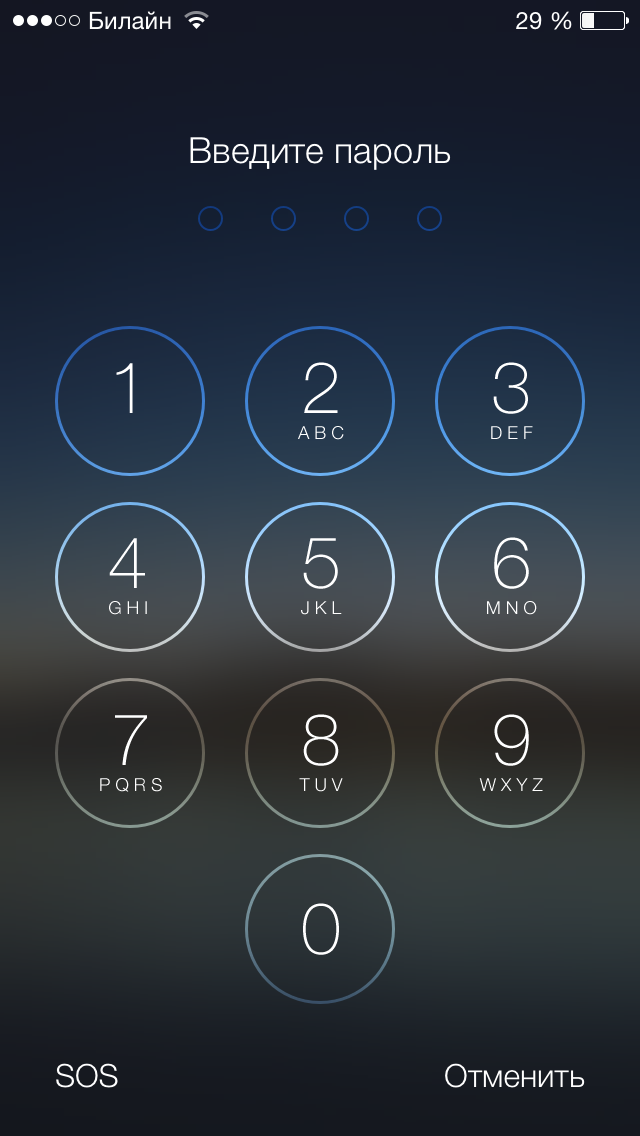Tap the 6 MNO key

tap(510, 577)
